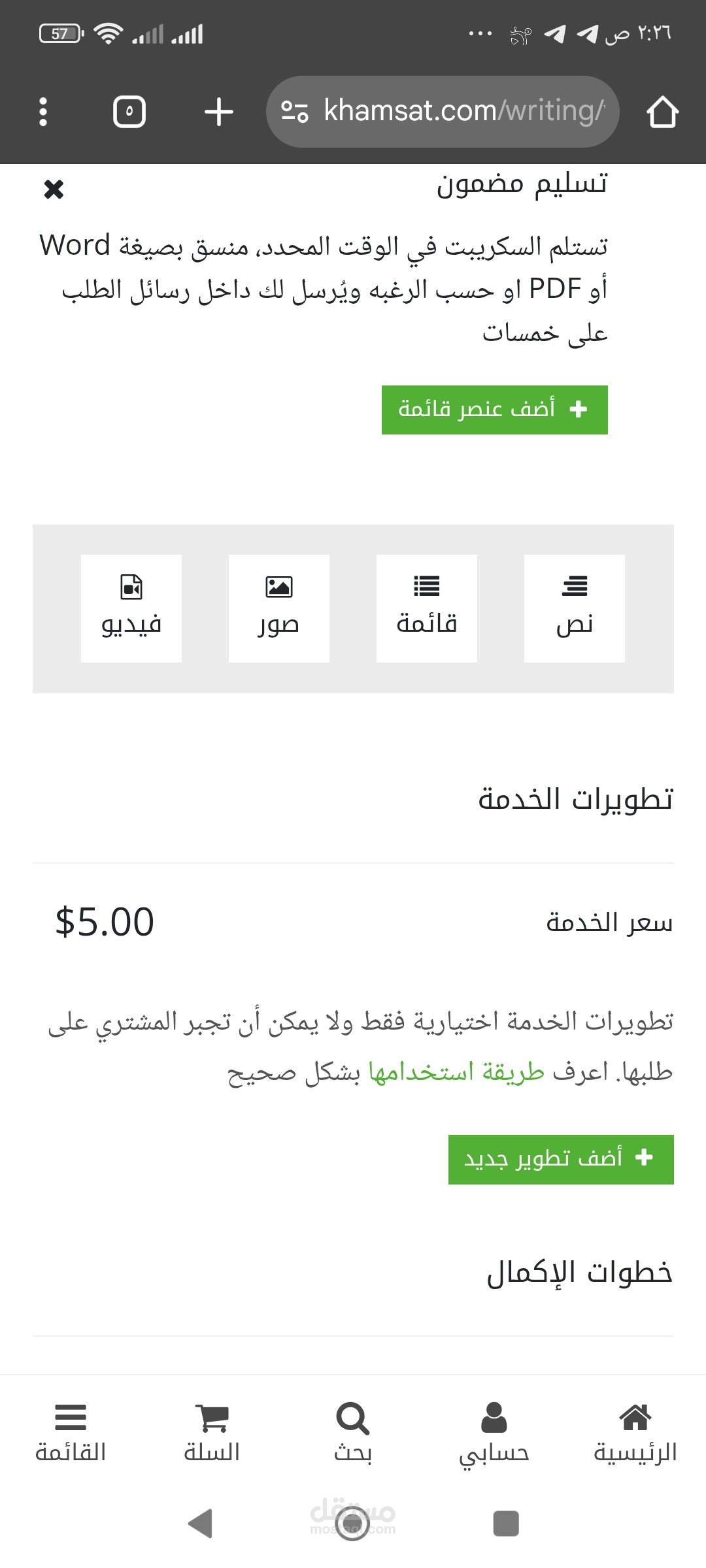Viewport: 706px width, 1568px height.
Task: Go back with system back button
Action: (200, 1524)
